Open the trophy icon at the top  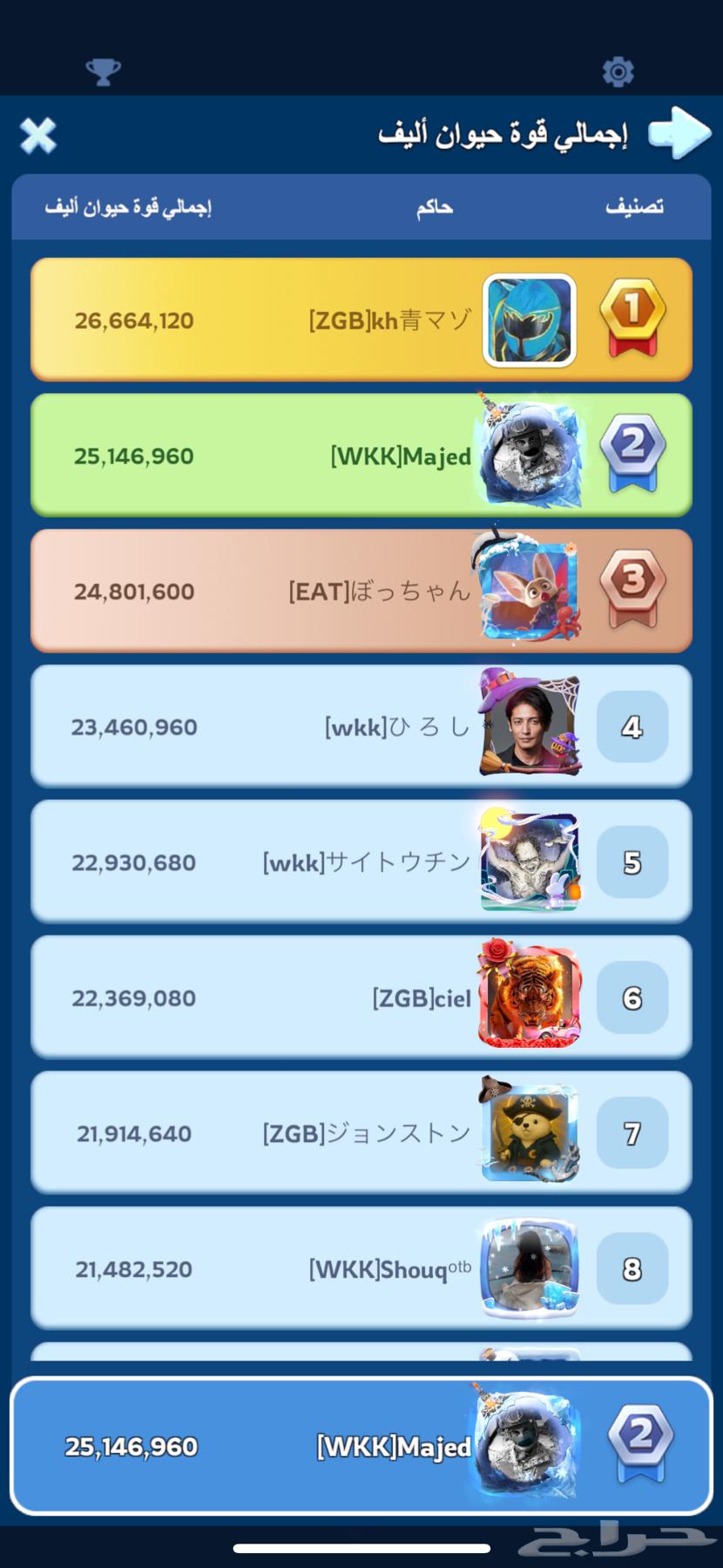pyautogui.click(x=103, y=71)
